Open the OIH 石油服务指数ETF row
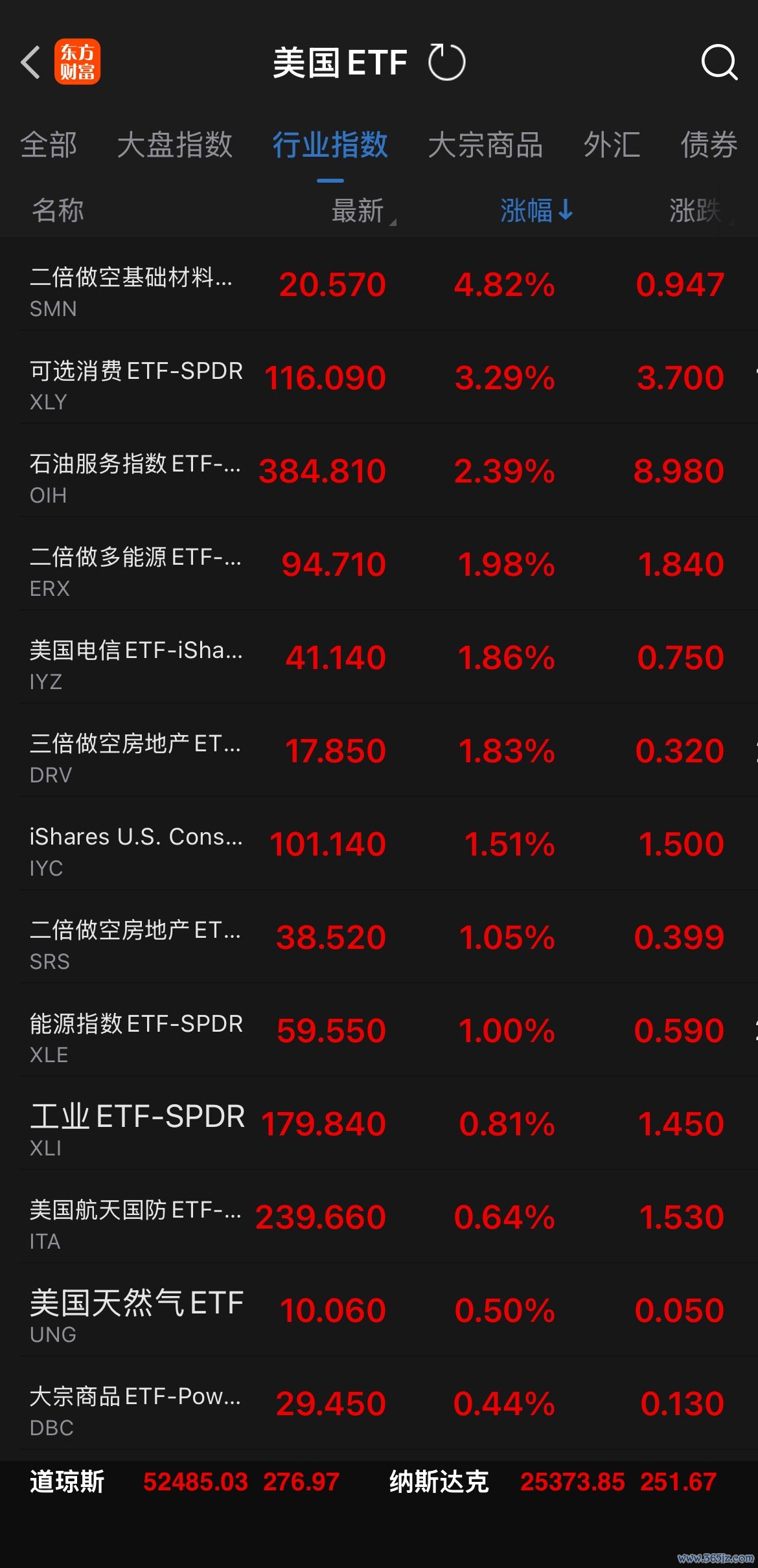 point(379,471)
